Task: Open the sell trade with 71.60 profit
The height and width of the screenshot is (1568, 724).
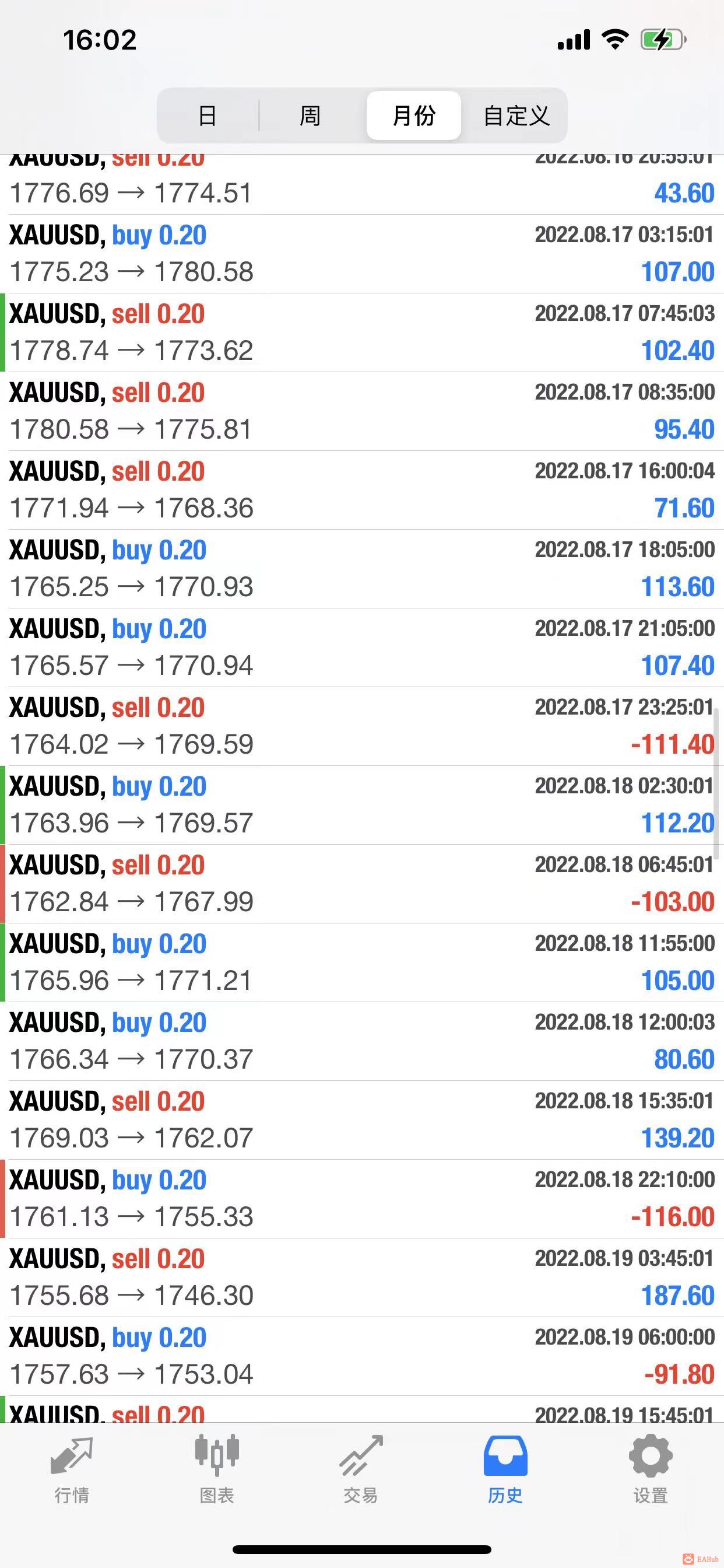Action: click(x=362, y=490)
